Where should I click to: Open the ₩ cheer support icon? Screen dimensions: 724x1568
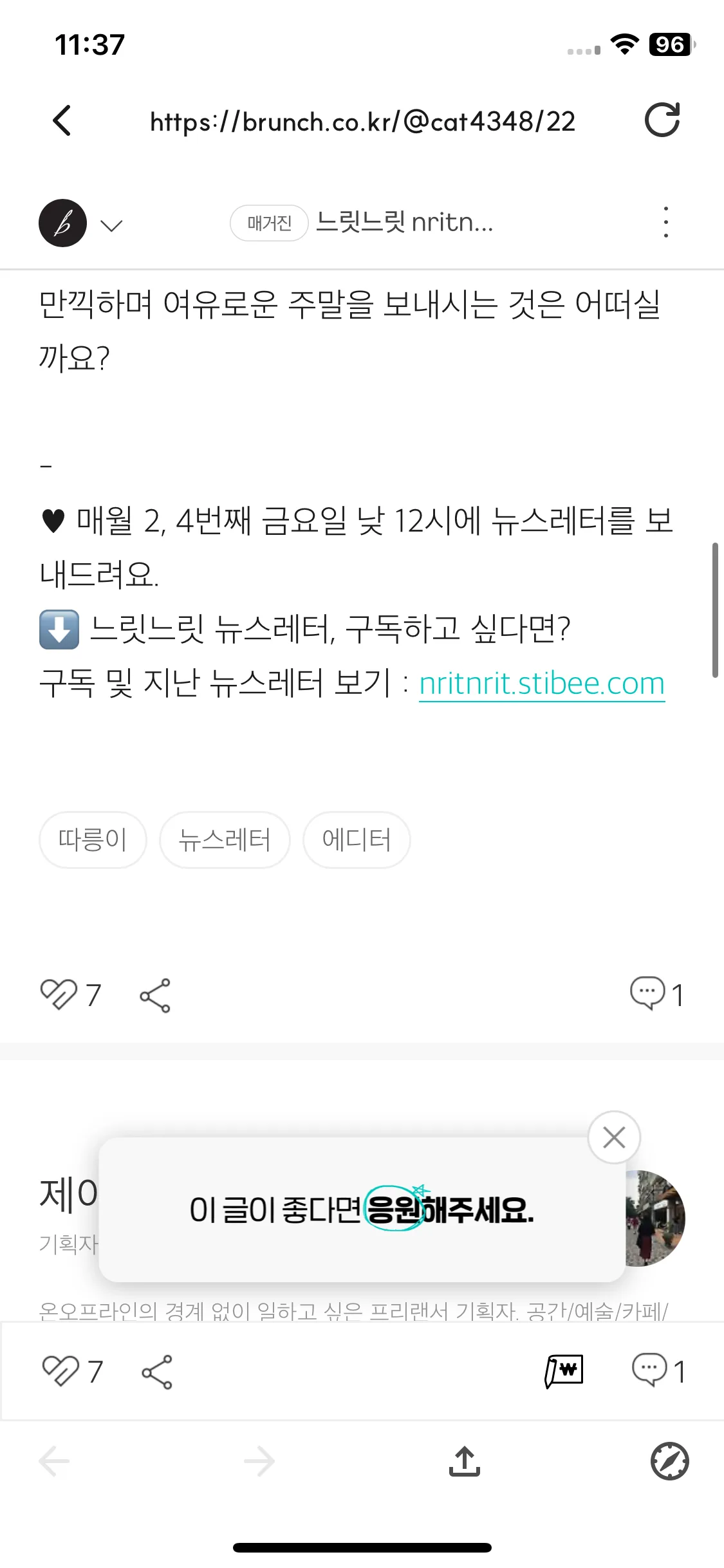click(564, 1371)
